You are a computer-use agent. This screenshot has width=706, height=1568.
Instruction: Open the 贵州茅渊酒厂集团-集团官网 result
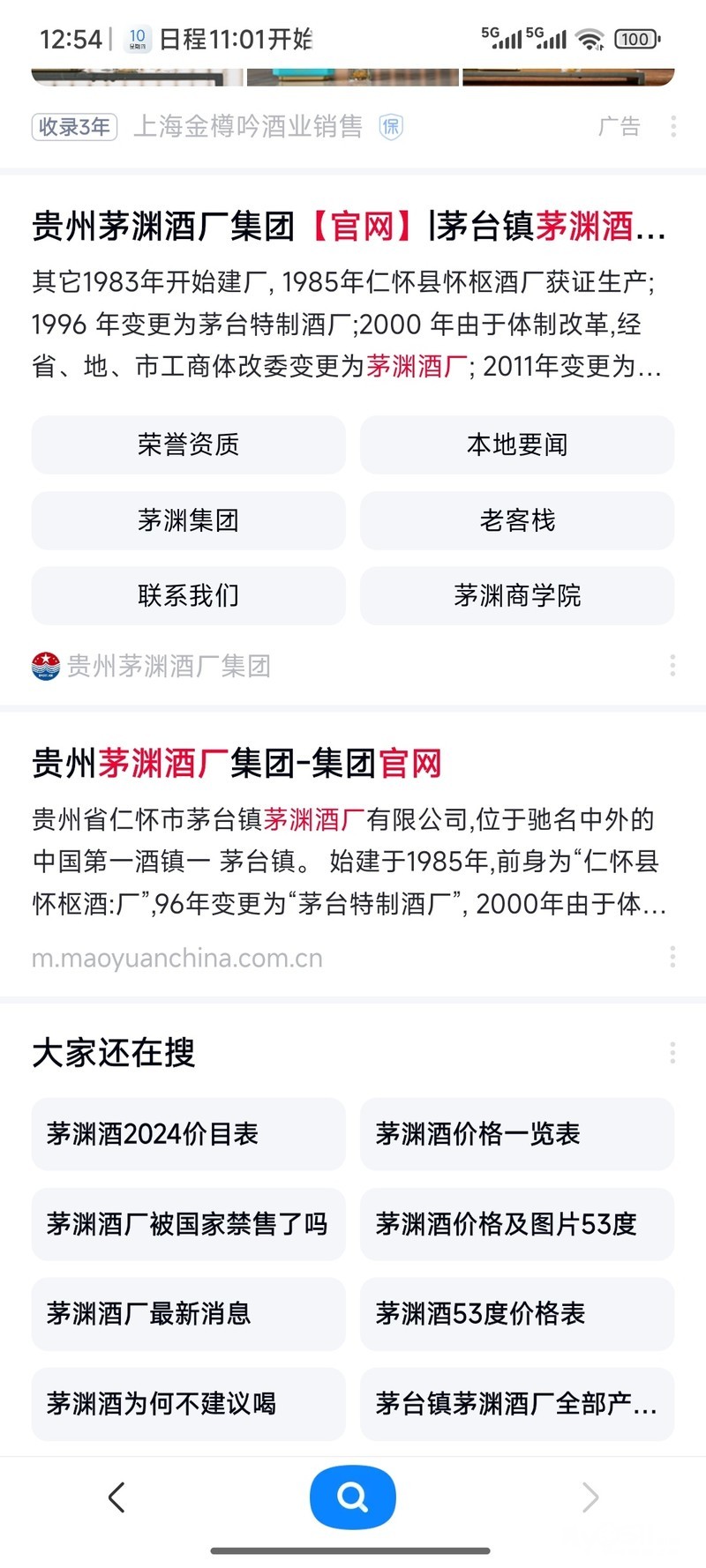(x=237, y=764)
